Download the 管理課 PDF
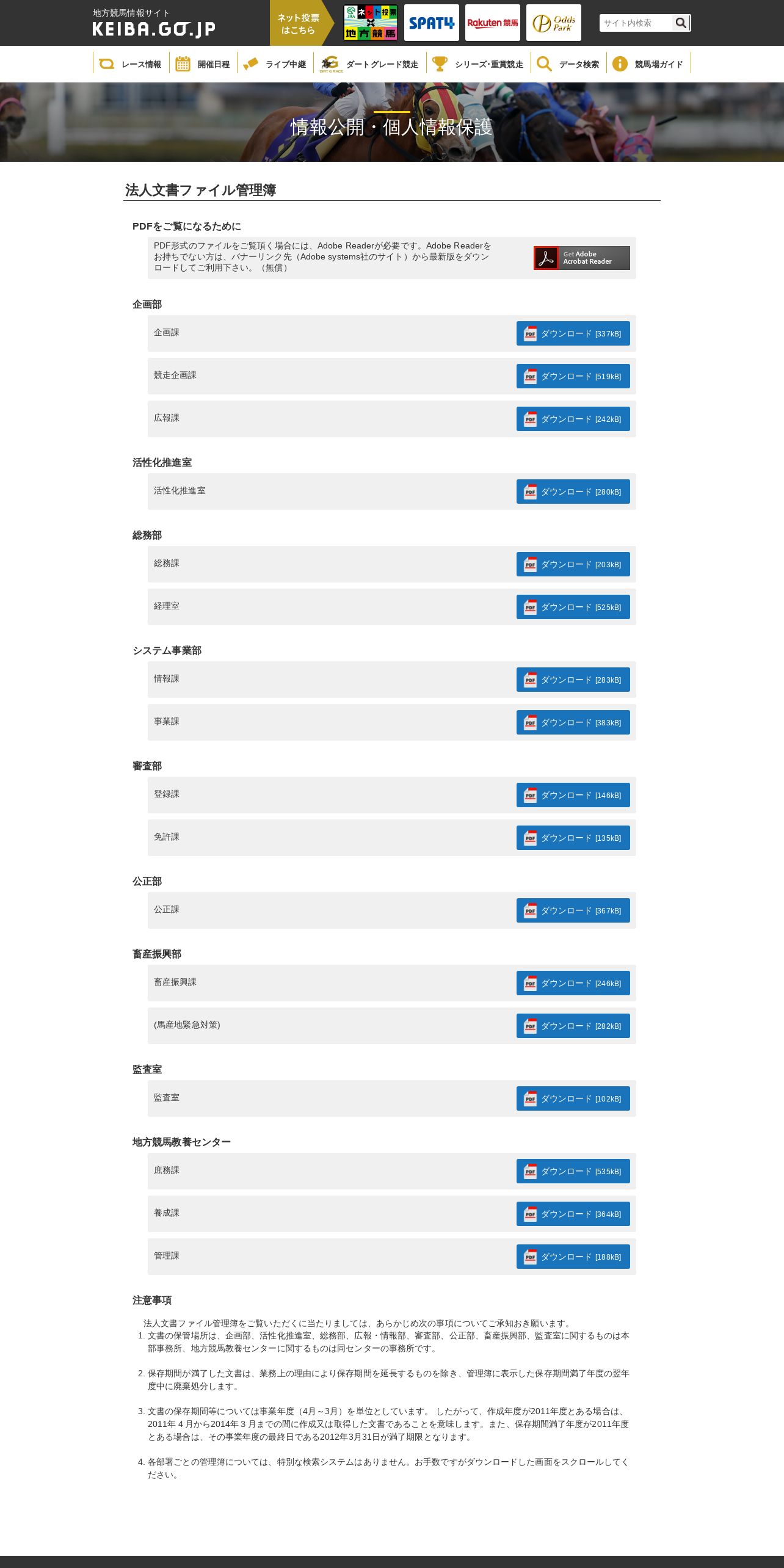This screenshot has width=784, height=1568. pyautogui.click(x=573, y=1257)
